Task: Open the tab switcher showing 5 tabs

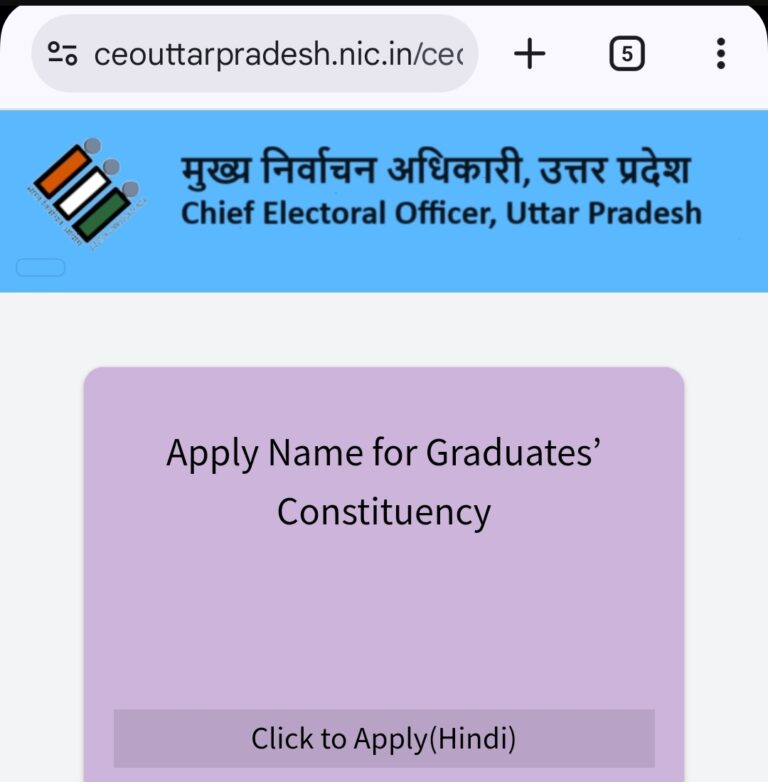Action: (x=626, y=54)
